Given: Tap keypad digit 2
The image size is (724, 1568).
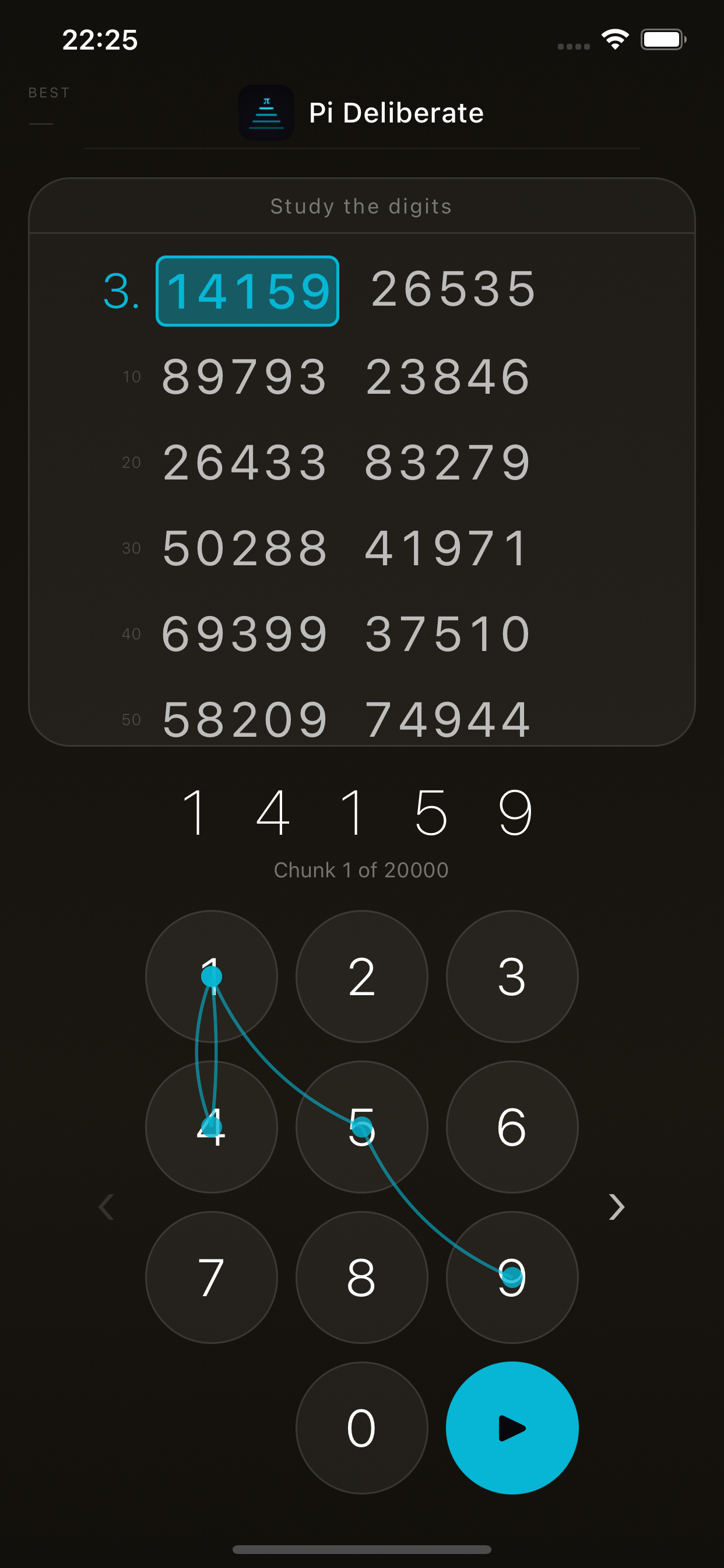Looking at the screenshot, I should [361, 977].
